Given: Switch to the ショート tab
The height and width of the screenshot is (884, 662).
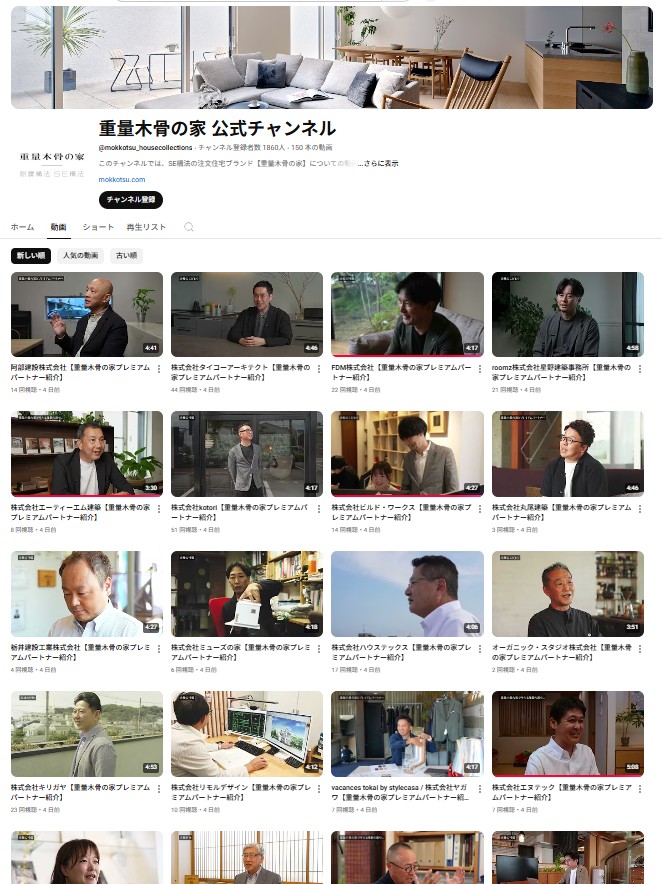Looking at the screenshot, I should (98, 227).
